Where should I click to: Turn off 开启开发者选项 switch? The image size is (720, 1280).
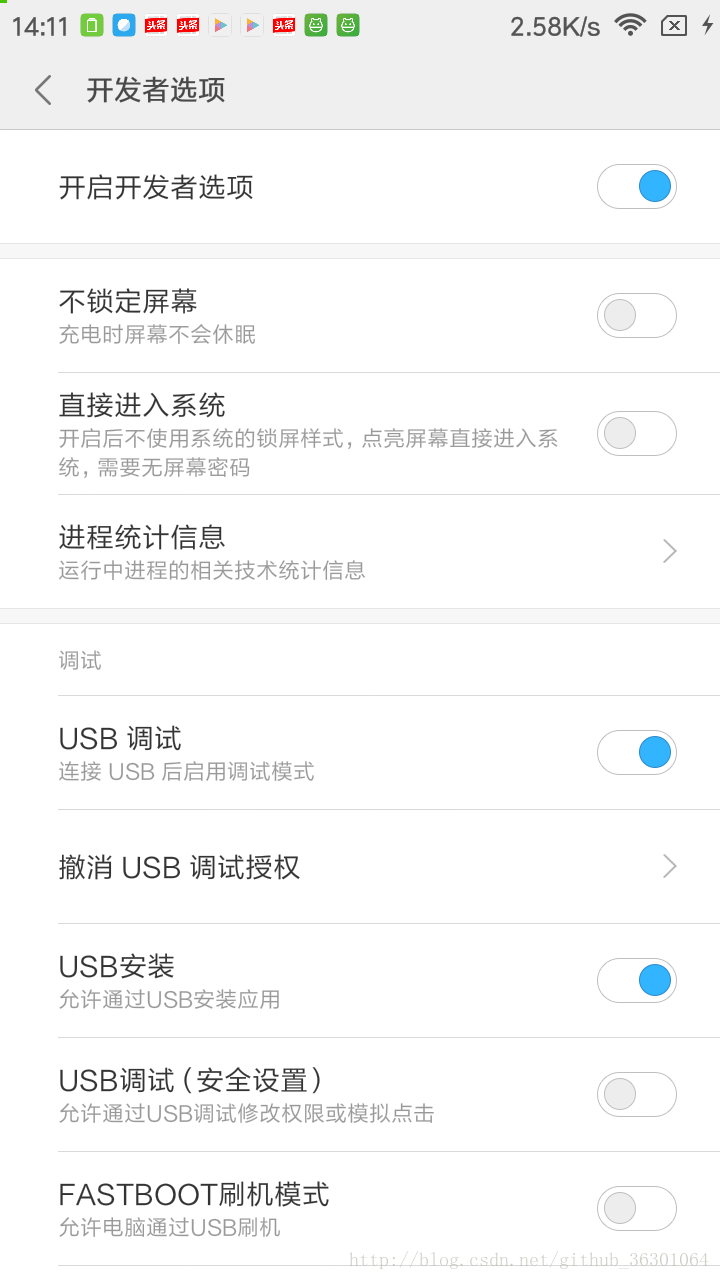pos(637,187)
